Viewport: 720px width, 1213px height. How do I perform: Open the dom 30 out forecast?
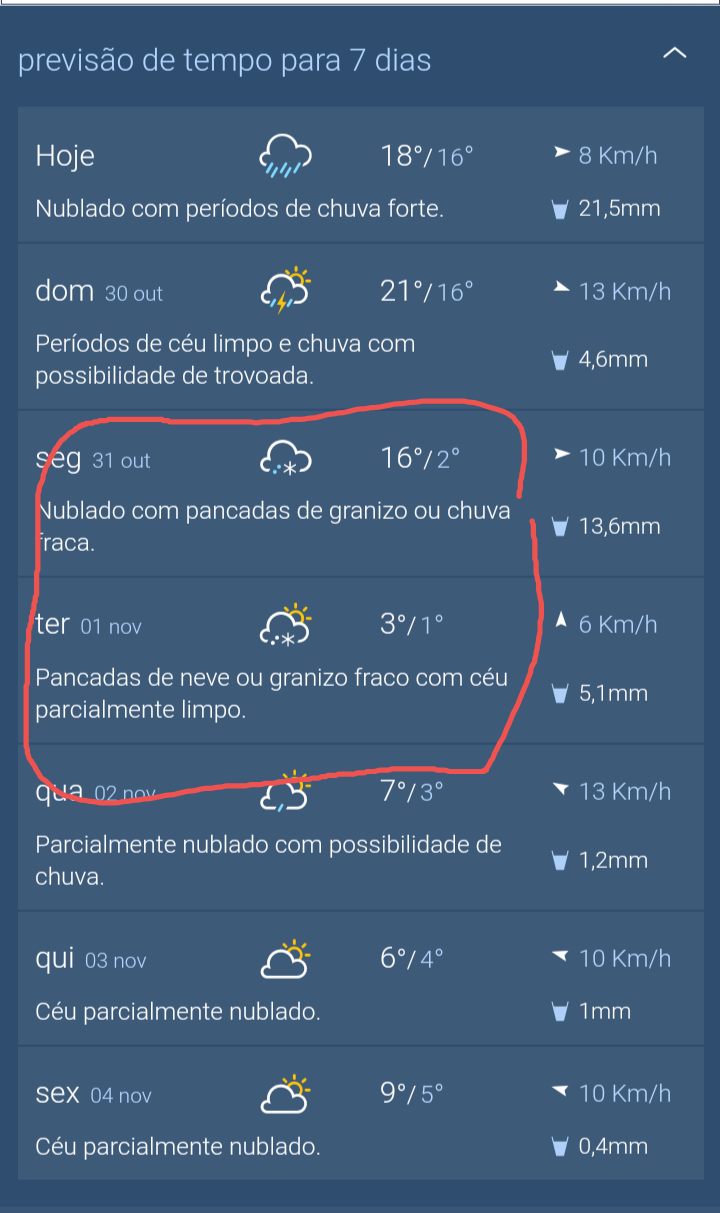pyautogui.click(x=360, y=327)
